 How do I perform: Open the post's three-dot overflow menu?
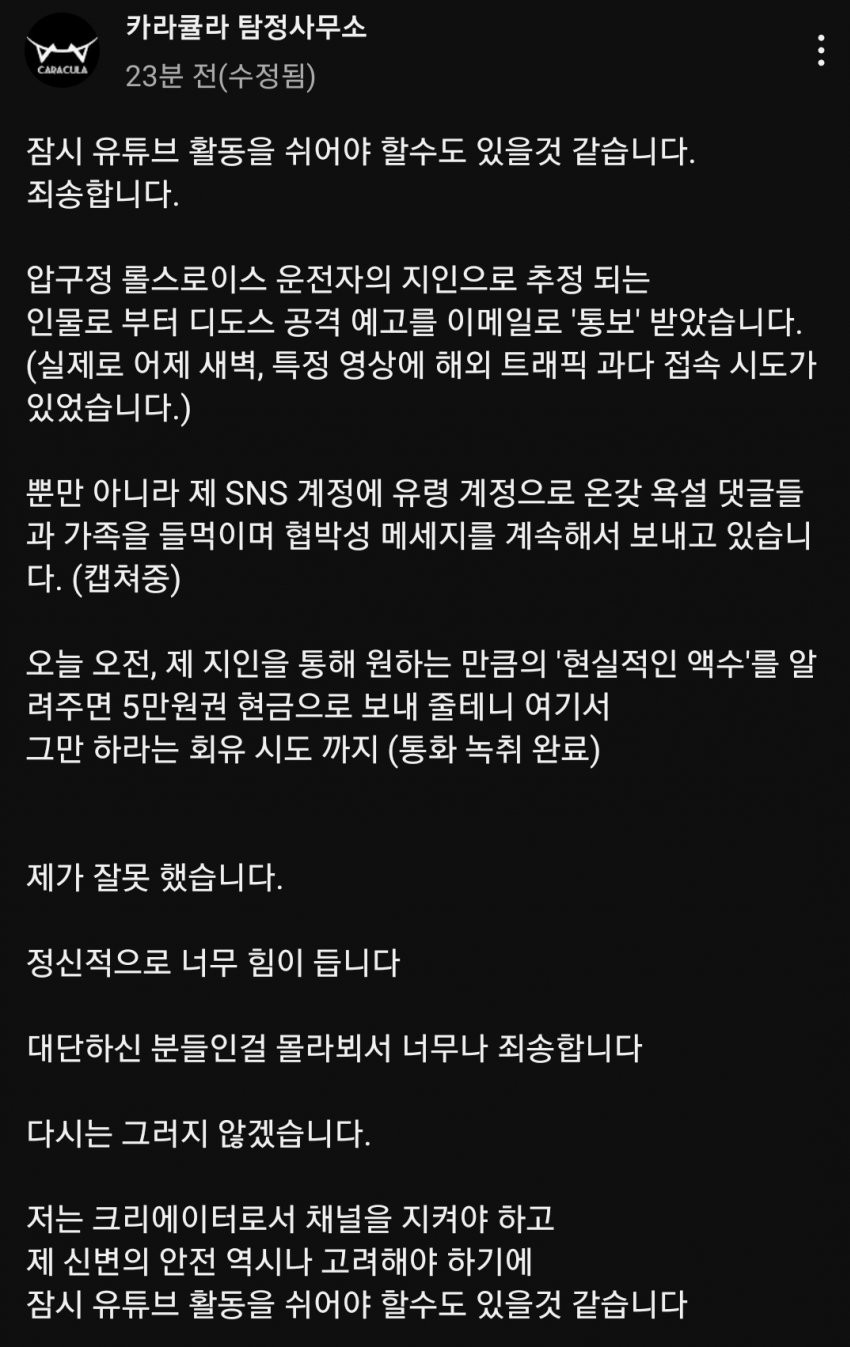(x=821, y=50)
